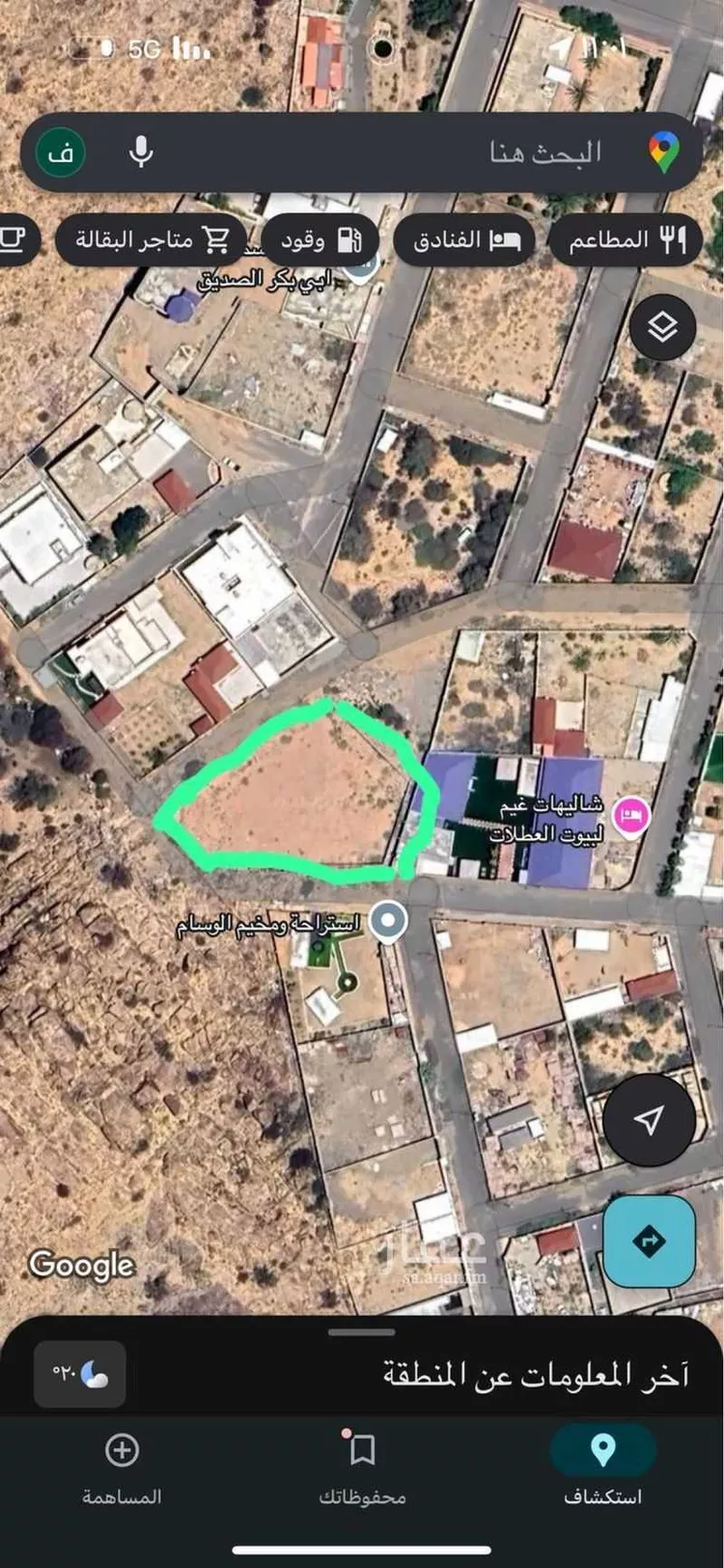Switch to the "المساهمة" contribute tab

(122, 1468)
